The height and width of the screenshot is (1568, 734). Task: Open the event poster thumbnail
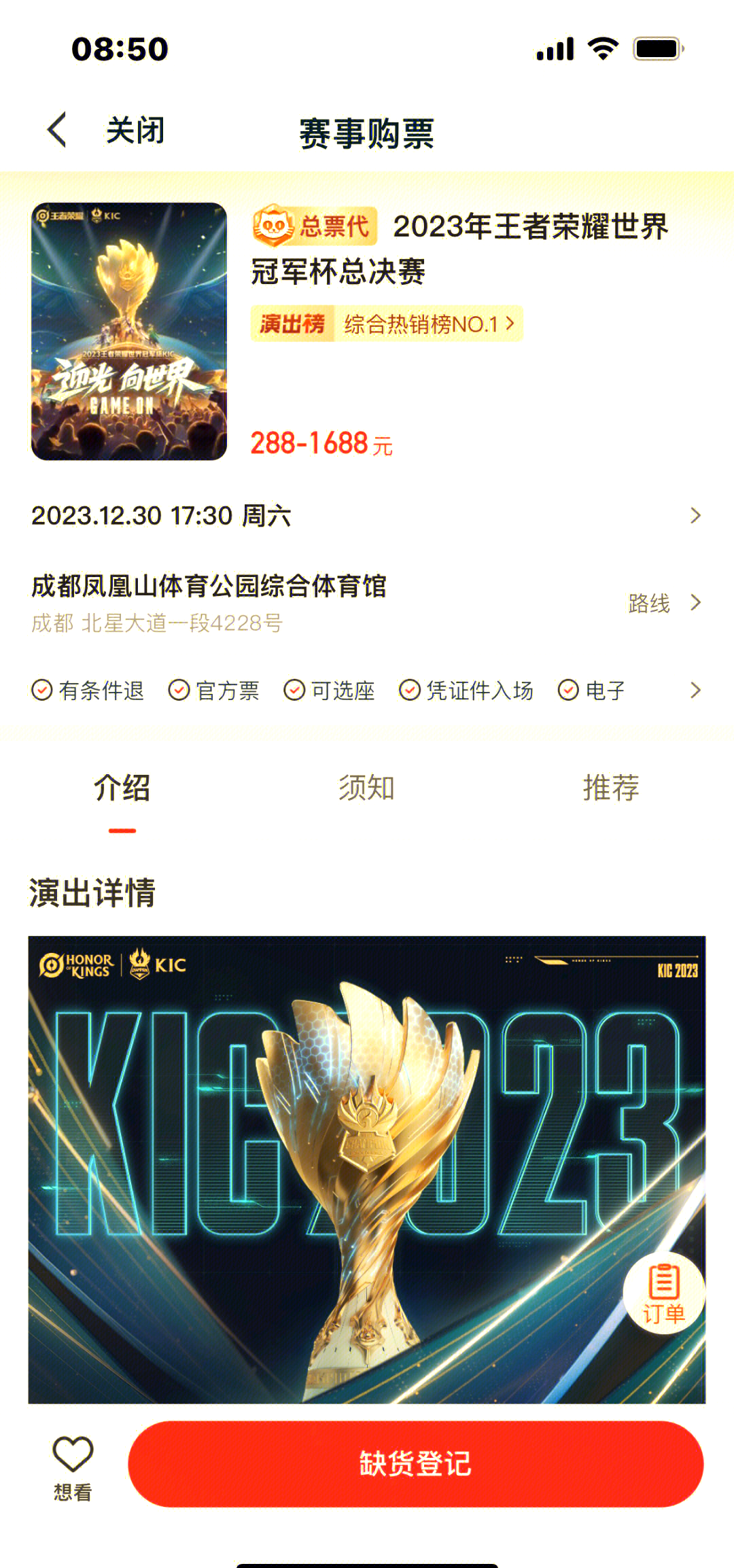129,330
